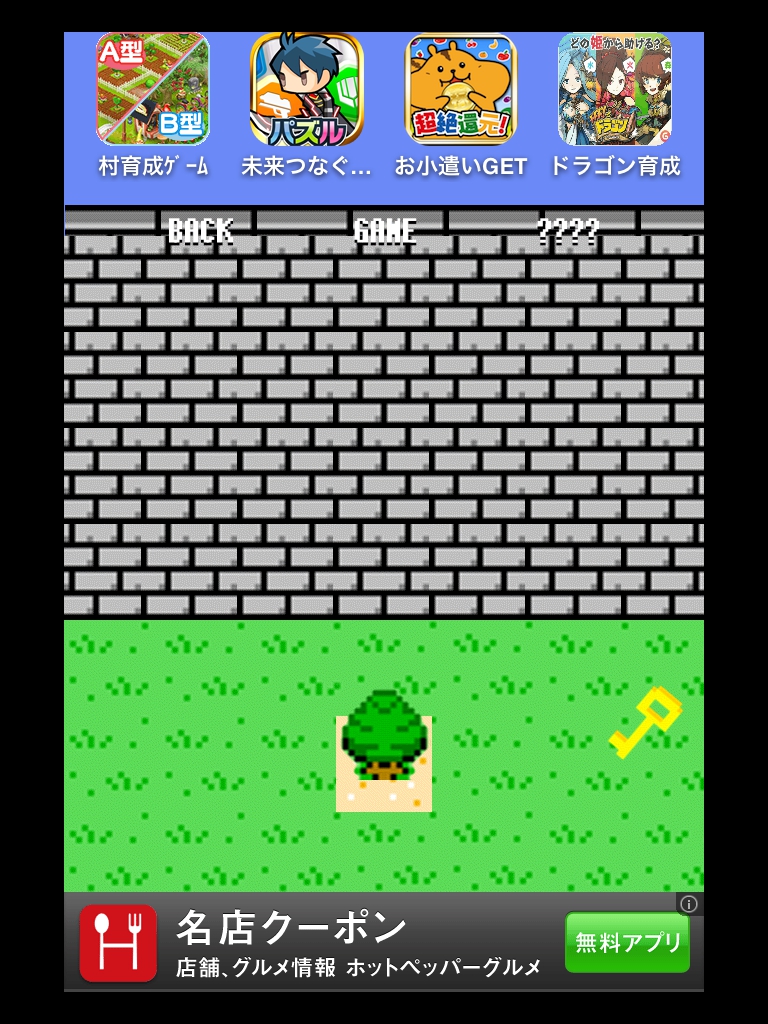Viewport: 768px width, 1024px height.
Task: Tap the 無料アプリ green button
Action: pyautogui.click(x=627, y=942)
